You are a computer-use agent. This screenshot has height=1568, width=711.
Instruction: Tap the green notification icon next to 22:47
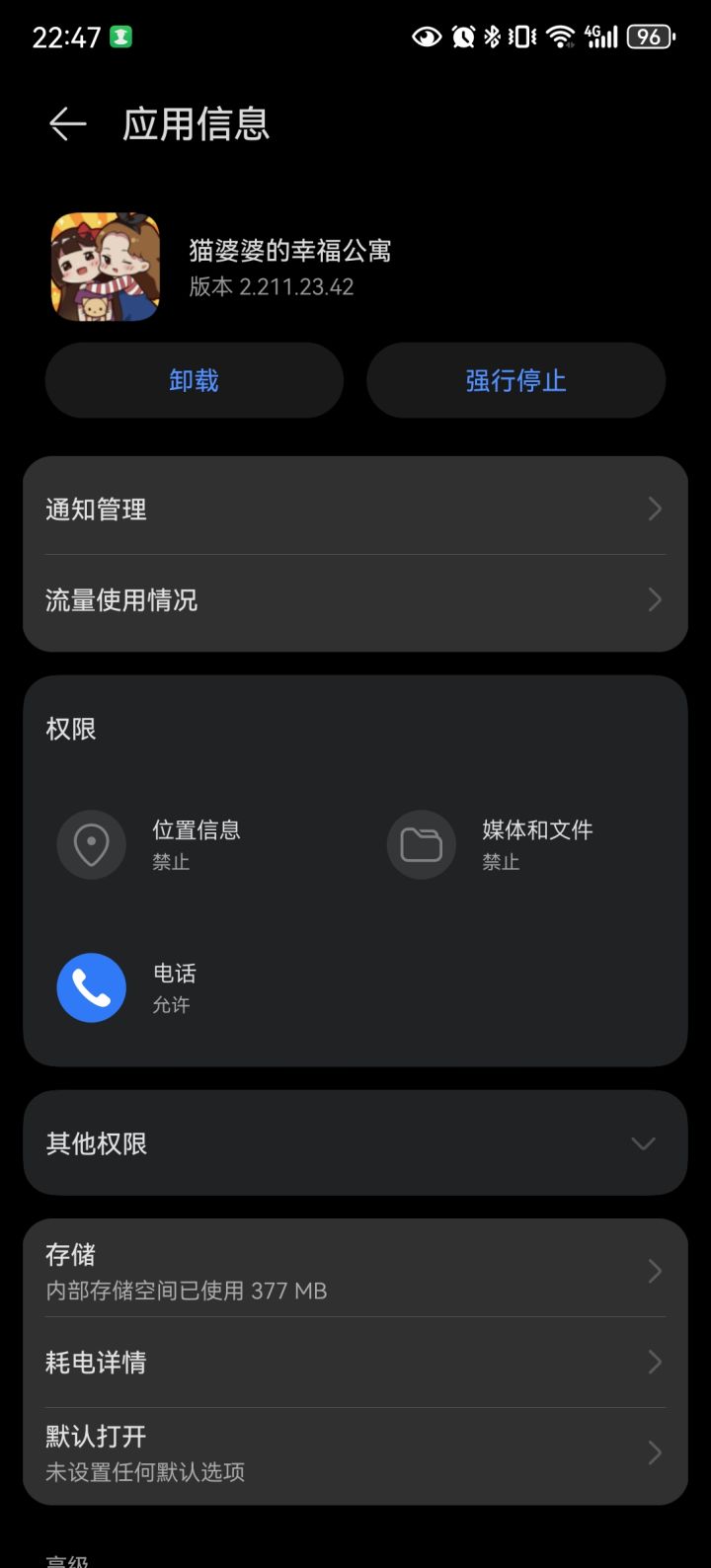[120, 36]
